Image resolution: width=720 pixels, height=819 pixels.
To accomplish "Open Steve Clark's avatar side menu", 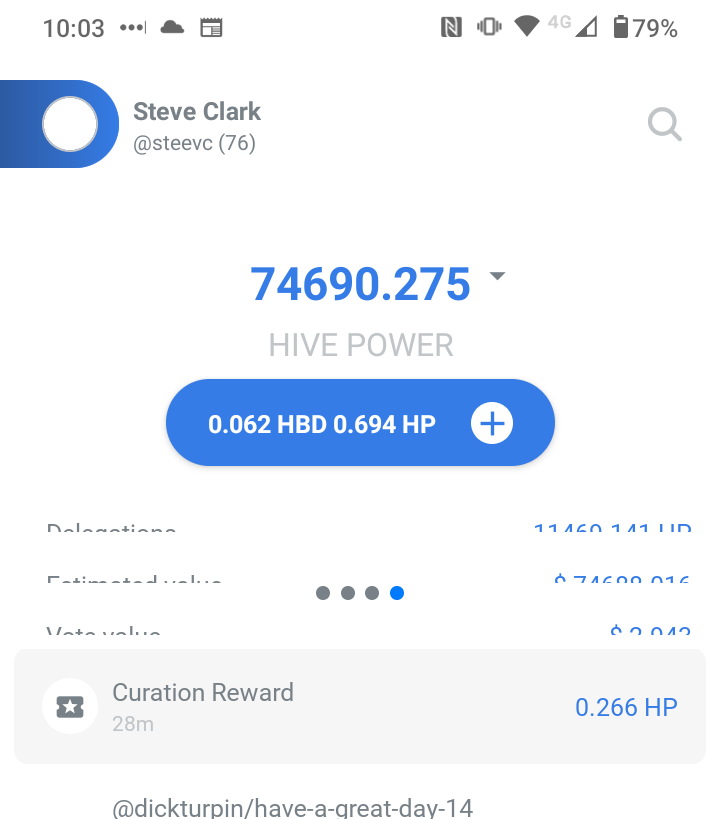I will 69,125.
